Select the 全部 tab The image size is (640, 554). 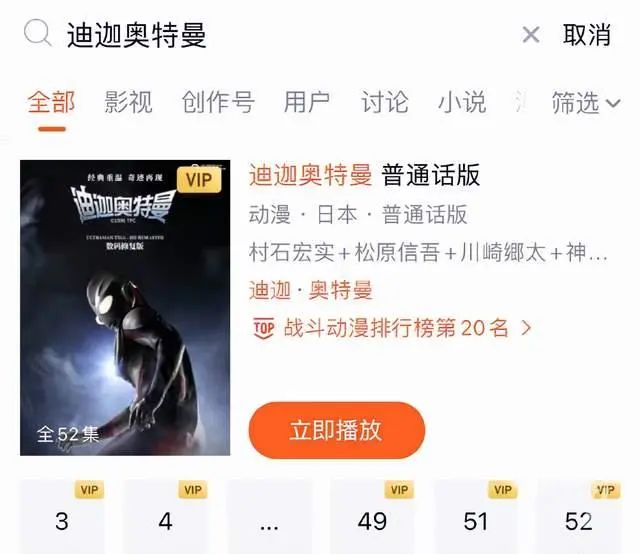[51, 102]
